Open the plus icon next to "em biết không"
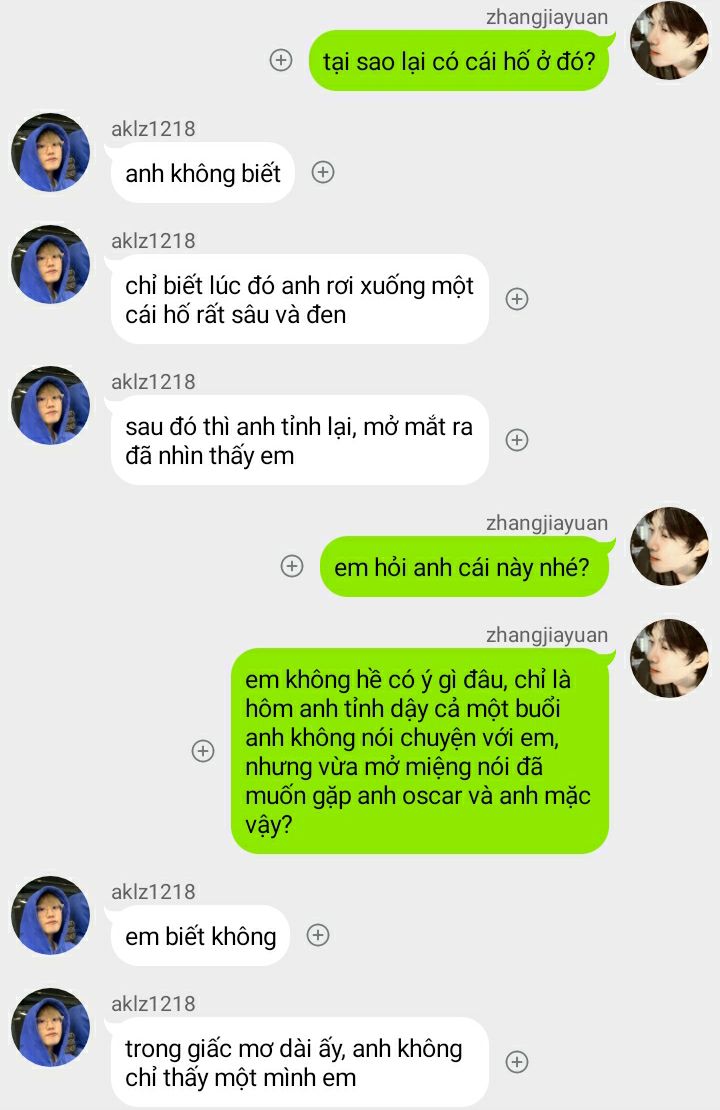Viewport: 720px width, 1110px height. pyautogui.click(x=318, y=935)
